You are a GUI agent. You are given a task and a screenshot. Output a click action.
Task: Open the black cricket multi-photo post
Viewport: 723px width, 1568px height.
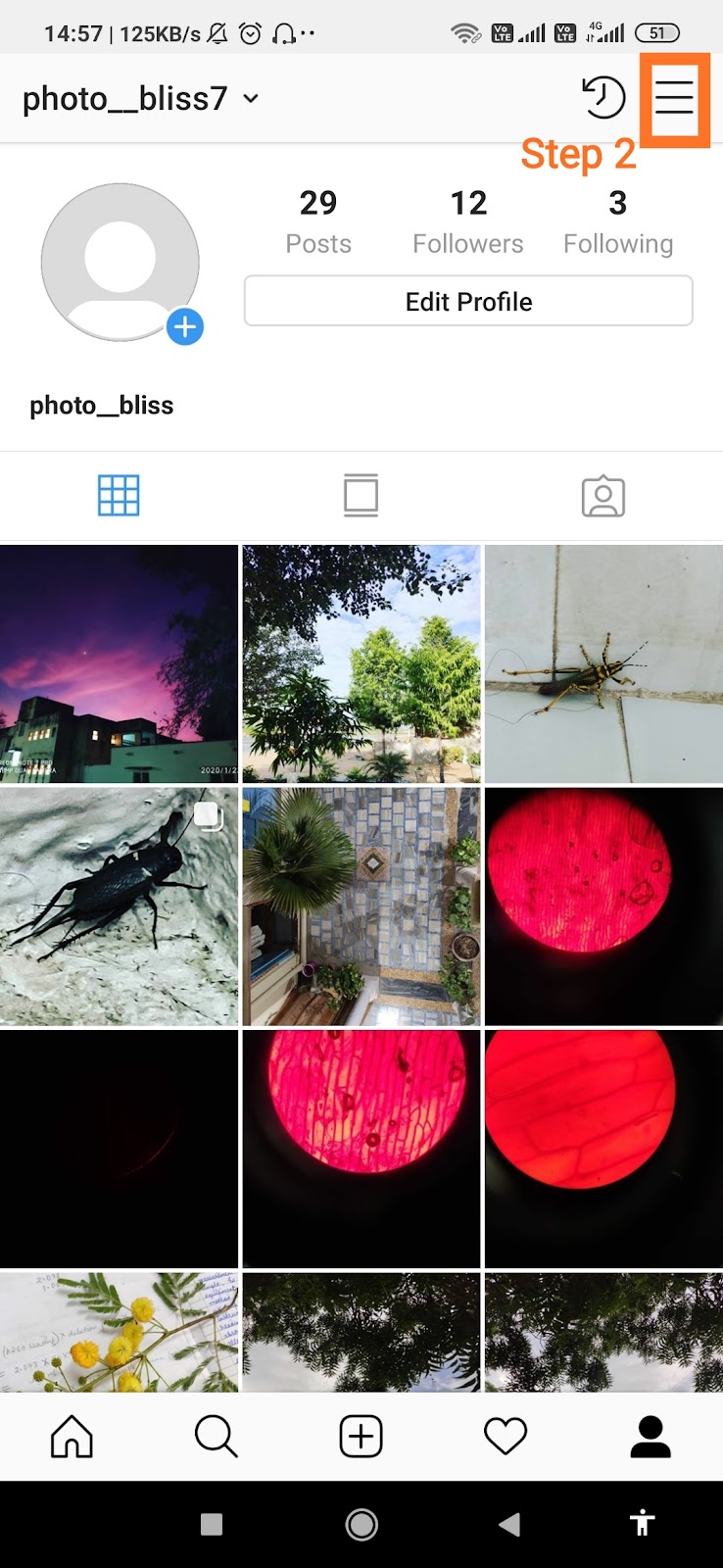coord(119,906)
